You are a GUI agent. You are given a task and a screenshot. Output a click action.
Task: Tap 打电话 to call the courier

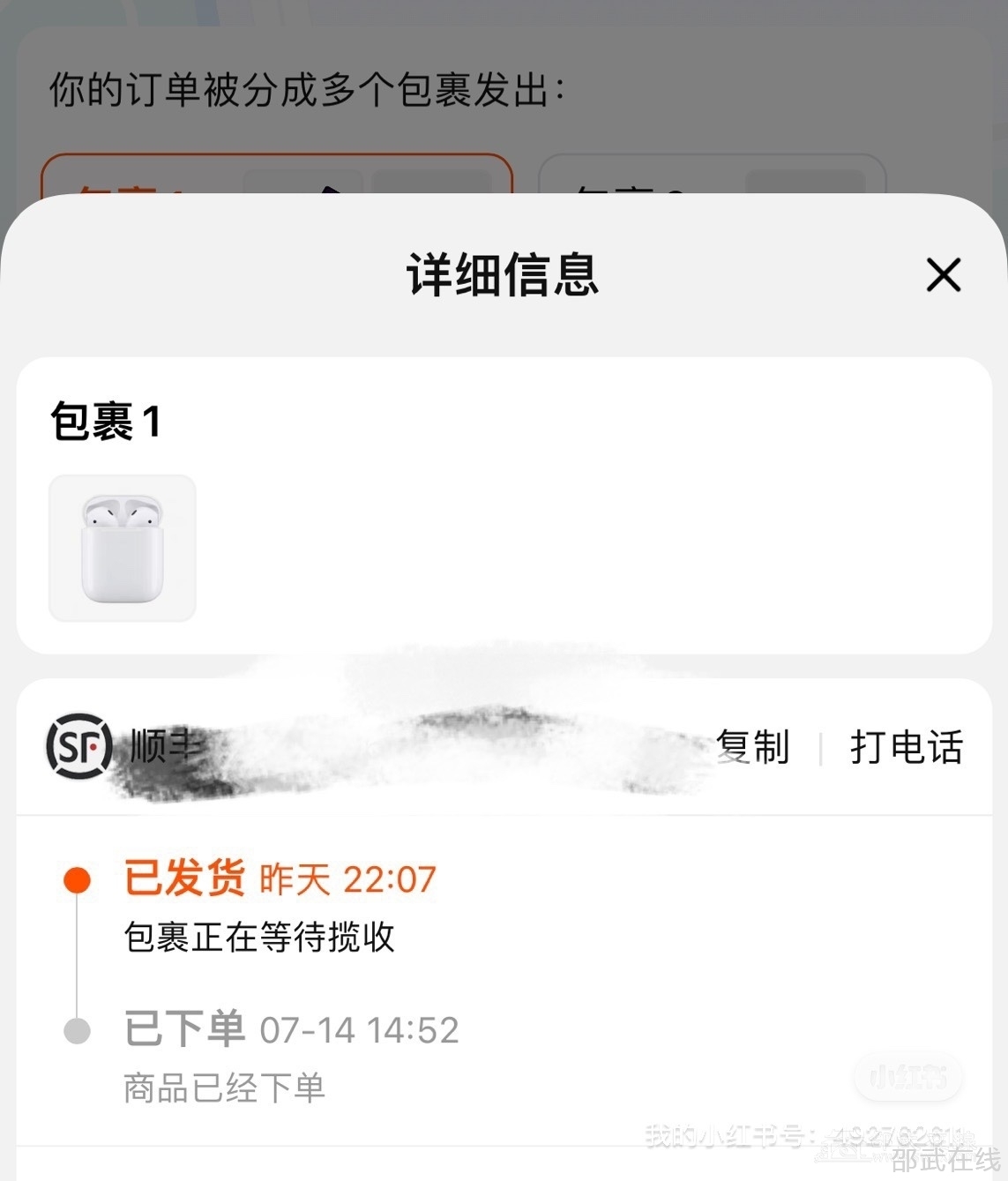pos(907,746)
